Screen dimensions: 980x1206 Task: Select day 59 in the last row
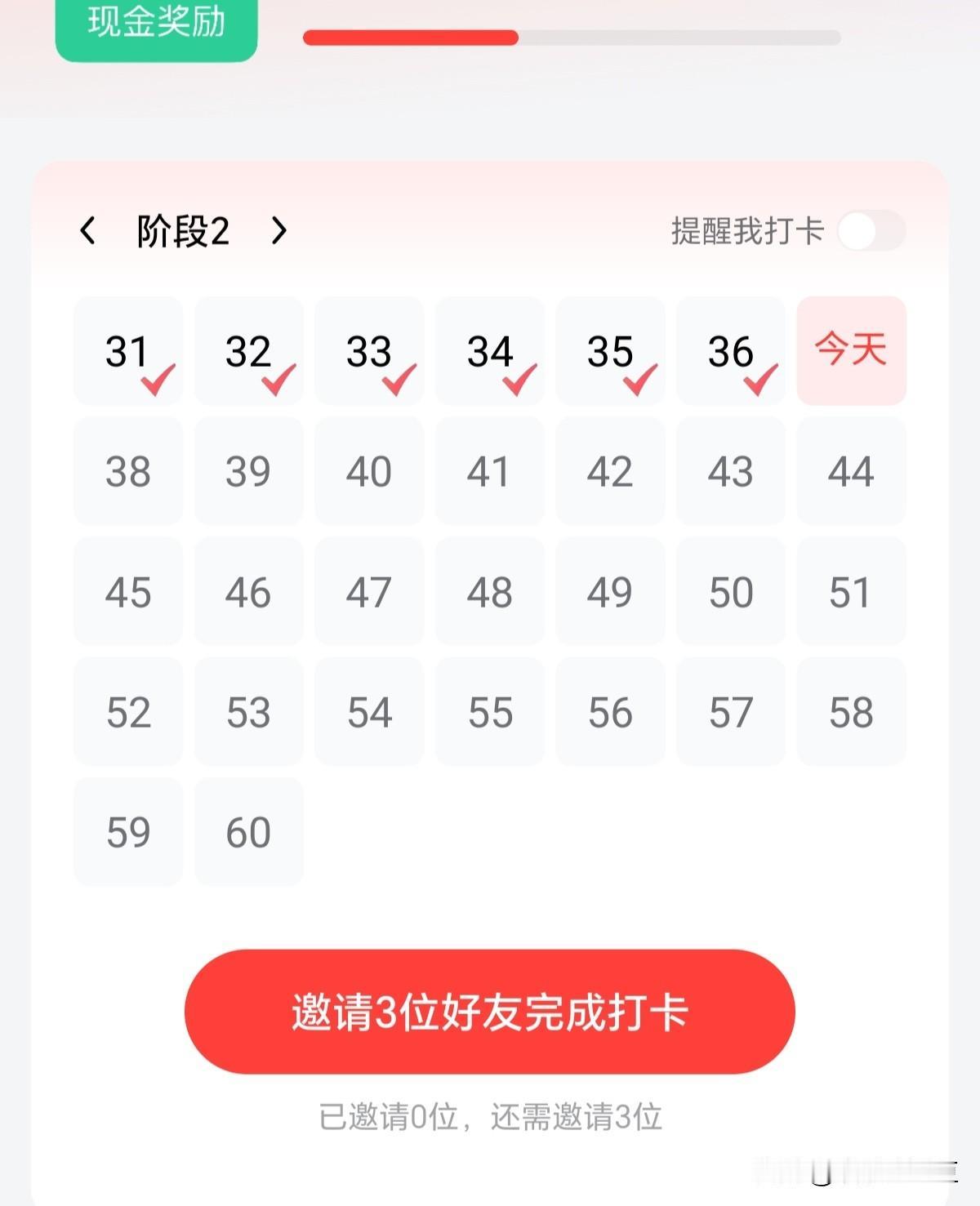click(128, 831)
